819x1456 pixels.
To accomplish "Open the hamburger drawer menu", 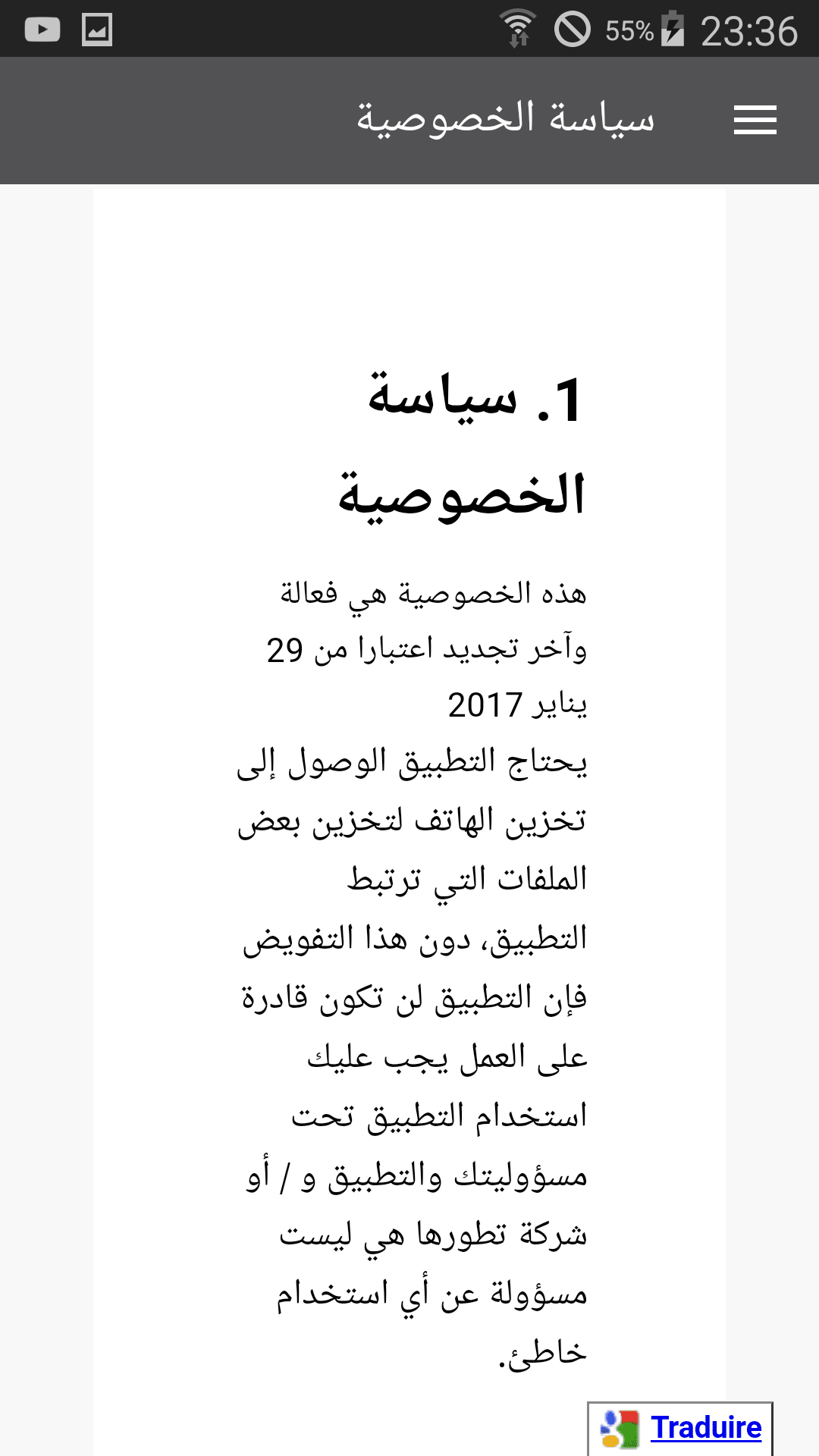I will click(755, 121).
